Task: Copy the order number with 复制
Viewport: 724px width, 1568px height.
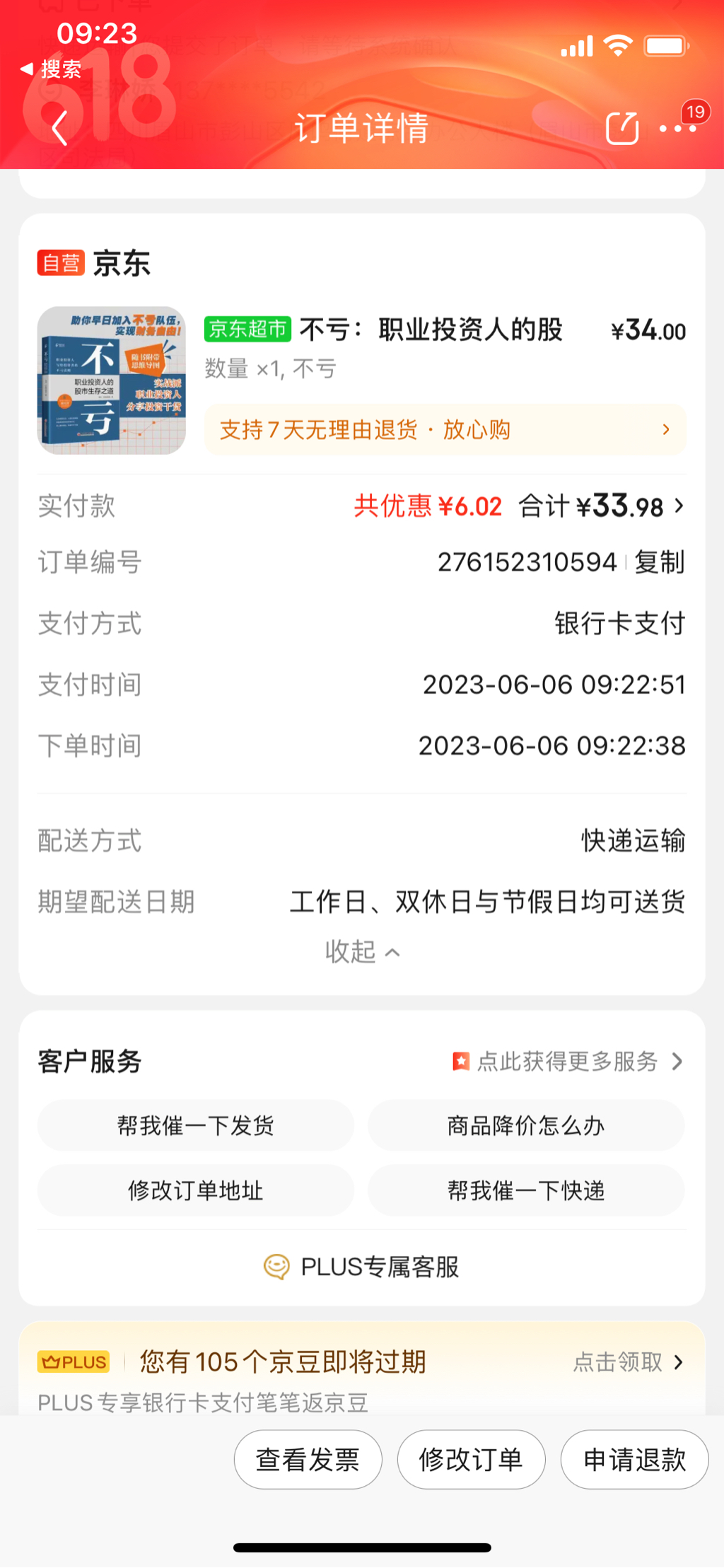Action: coord(659,562)
